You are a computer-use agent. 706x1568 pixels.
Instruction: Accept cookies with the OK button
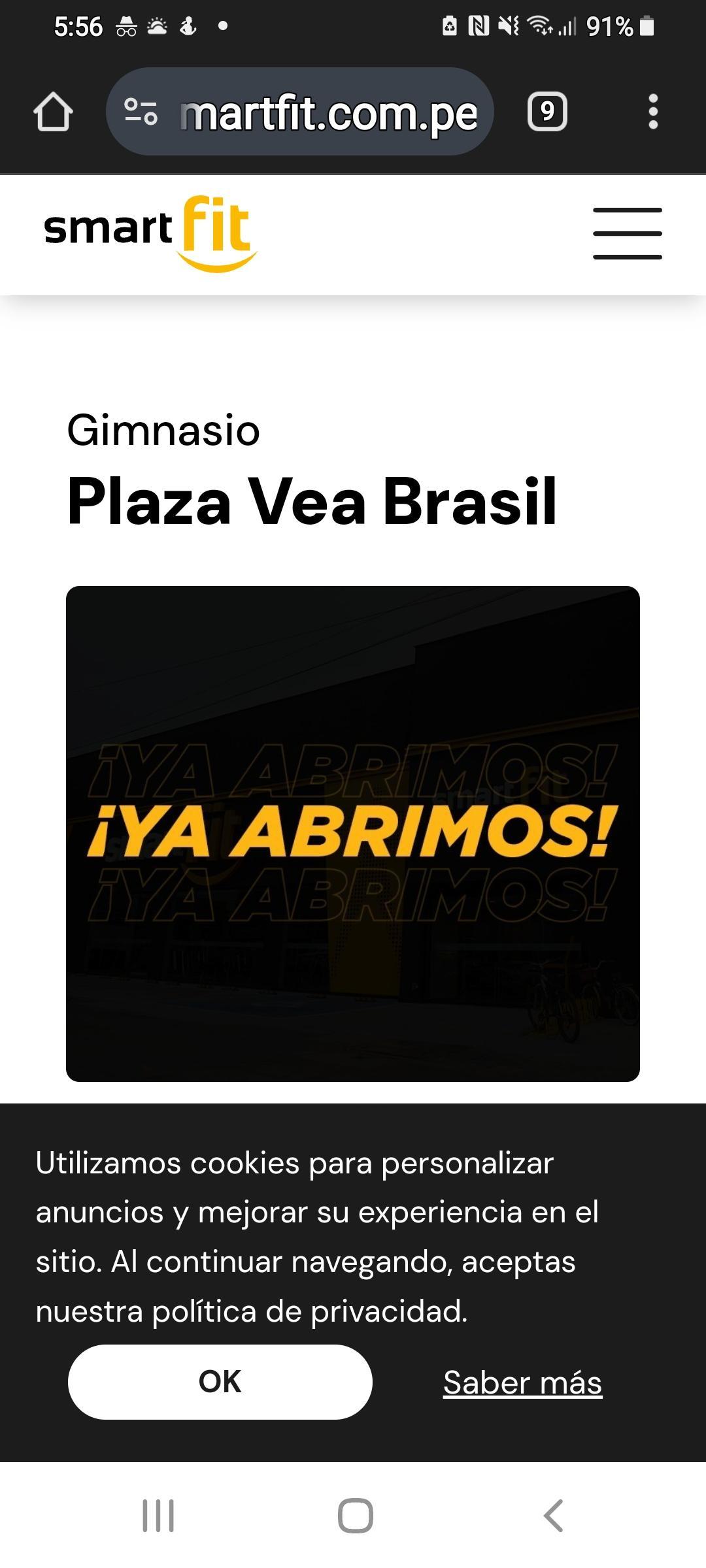[x=220, y=1382]
